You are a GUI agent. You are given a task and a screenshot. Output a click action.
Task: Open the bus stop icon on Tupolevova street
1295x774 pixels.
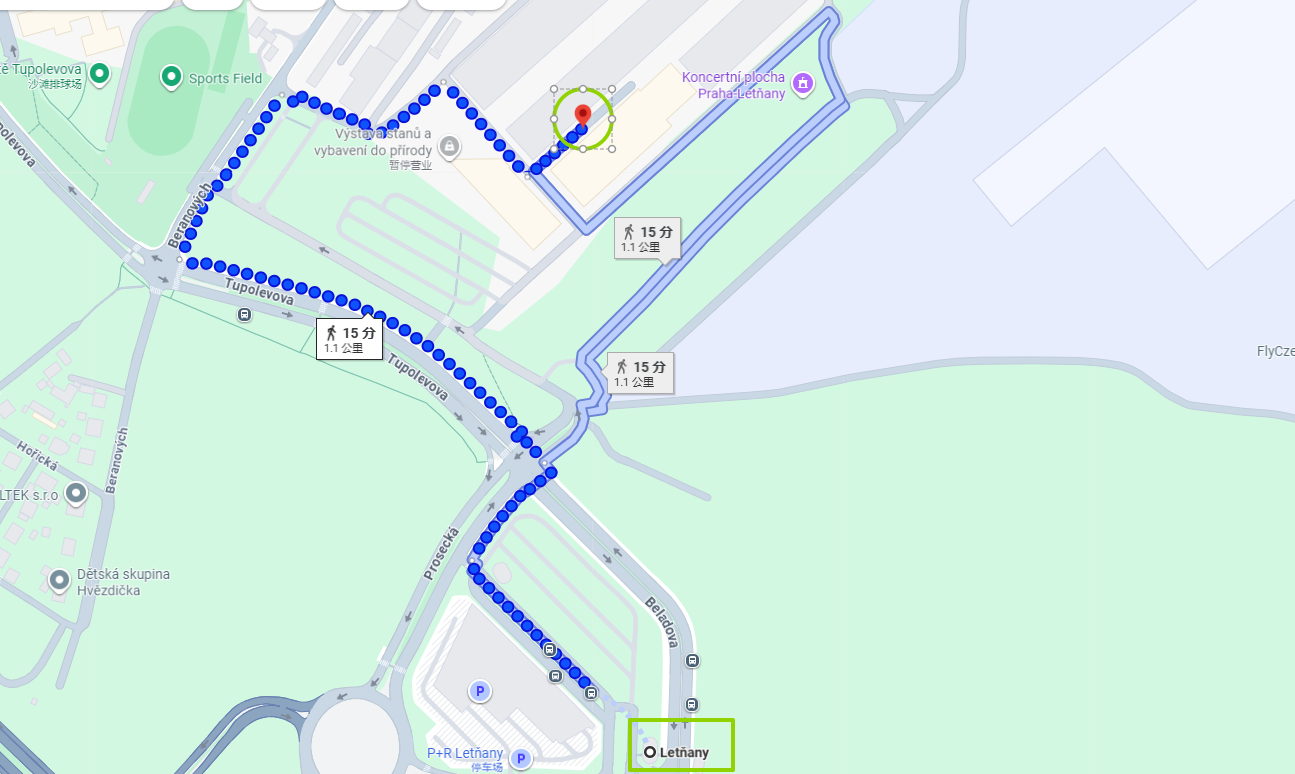244,314
